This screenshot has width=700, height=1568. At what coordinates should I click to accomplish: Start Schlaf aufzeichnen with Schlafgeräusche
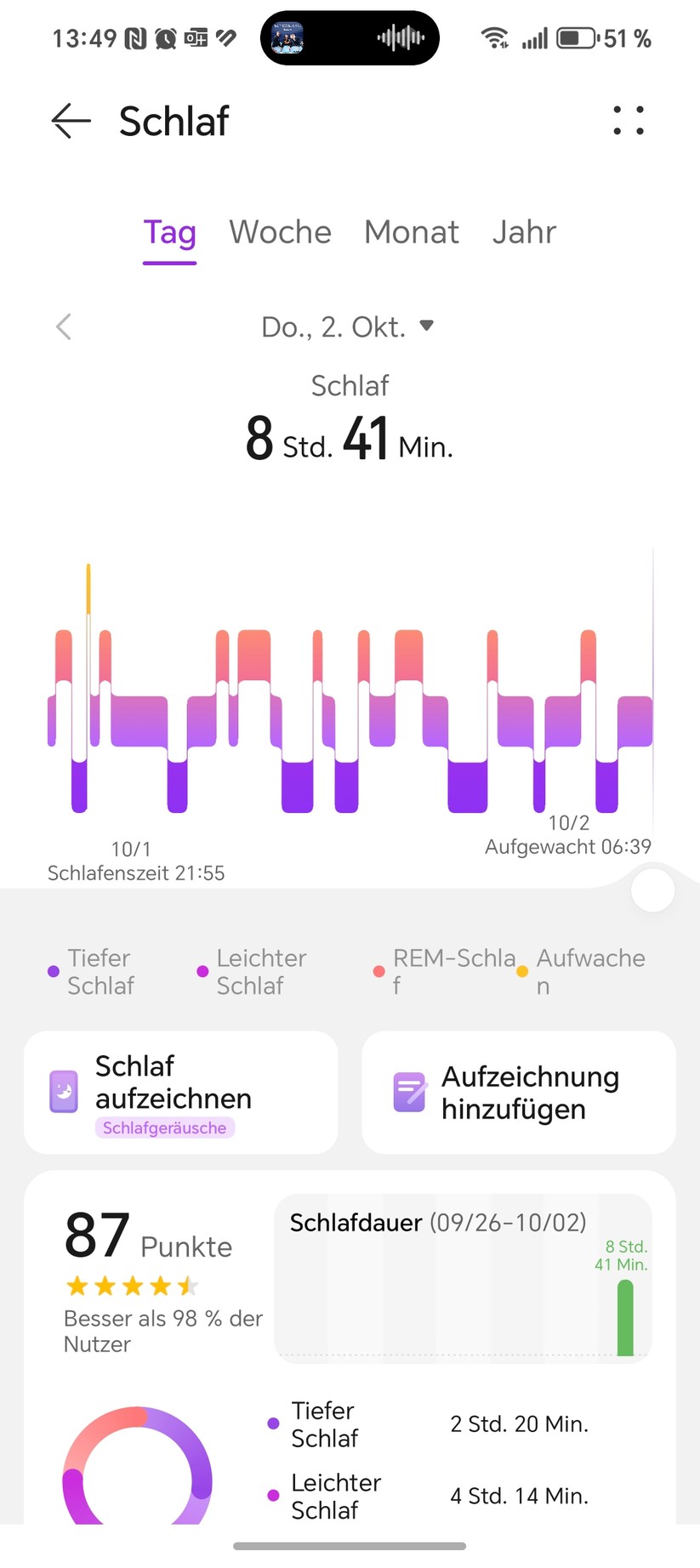tap(180, 1093)
